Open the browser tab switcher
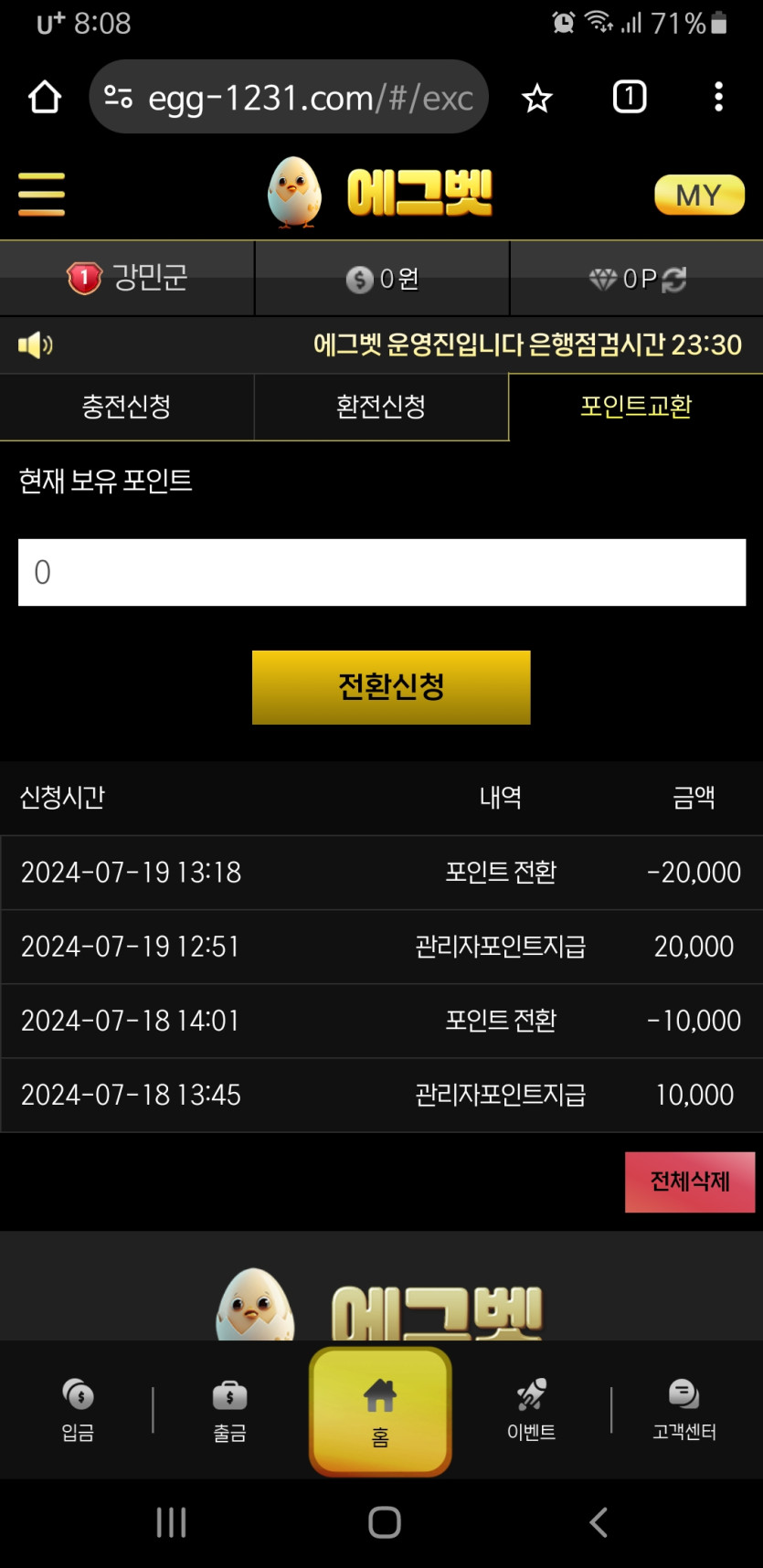 click(629, 97)
